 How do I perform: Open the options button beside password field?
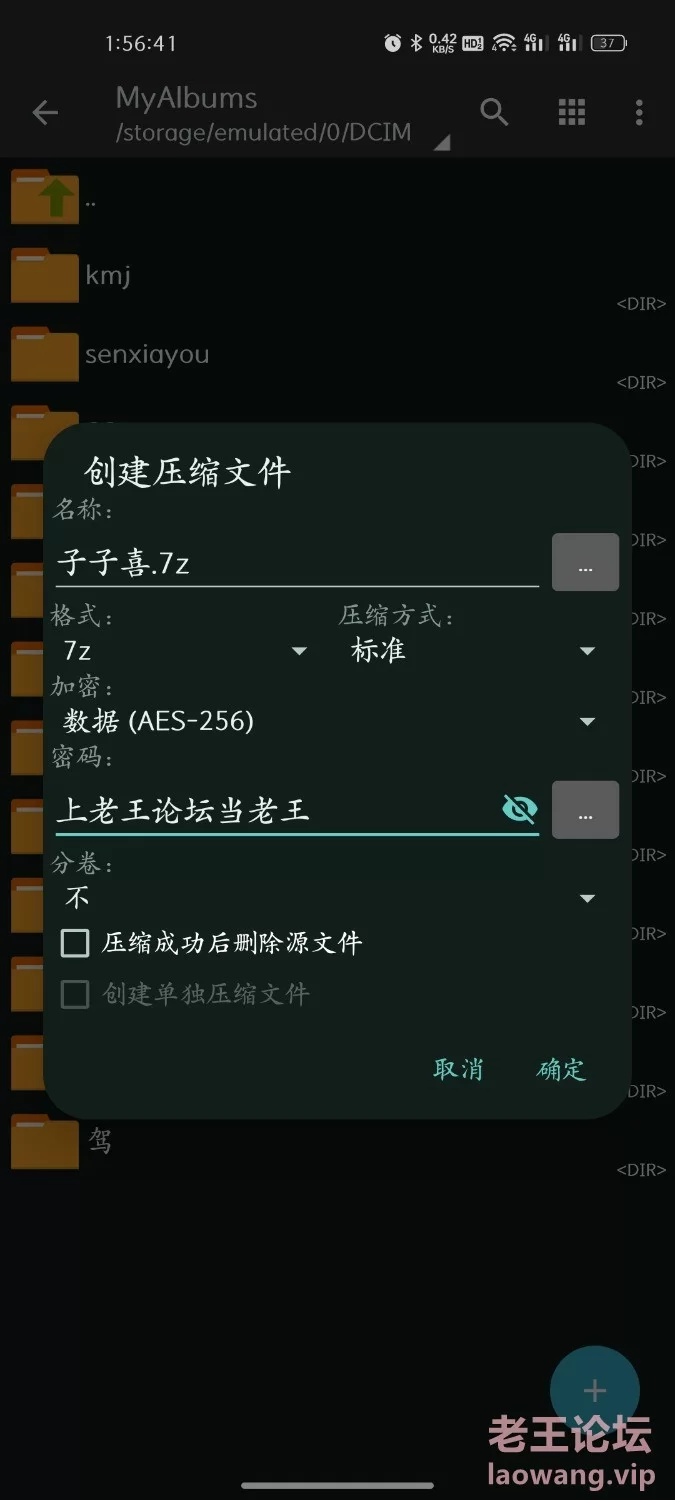pyautogui.click(x=585, y=810)
